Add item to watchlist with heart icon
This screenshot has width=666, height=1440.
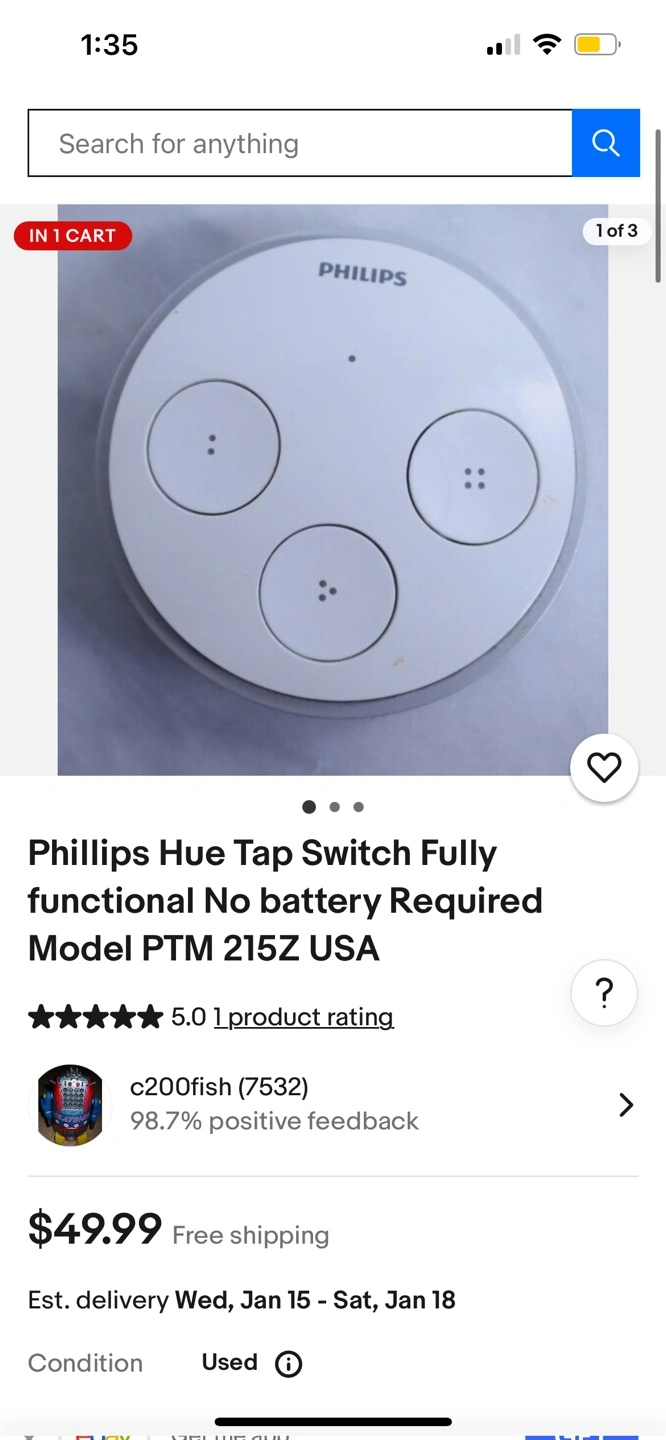(604, 768)
